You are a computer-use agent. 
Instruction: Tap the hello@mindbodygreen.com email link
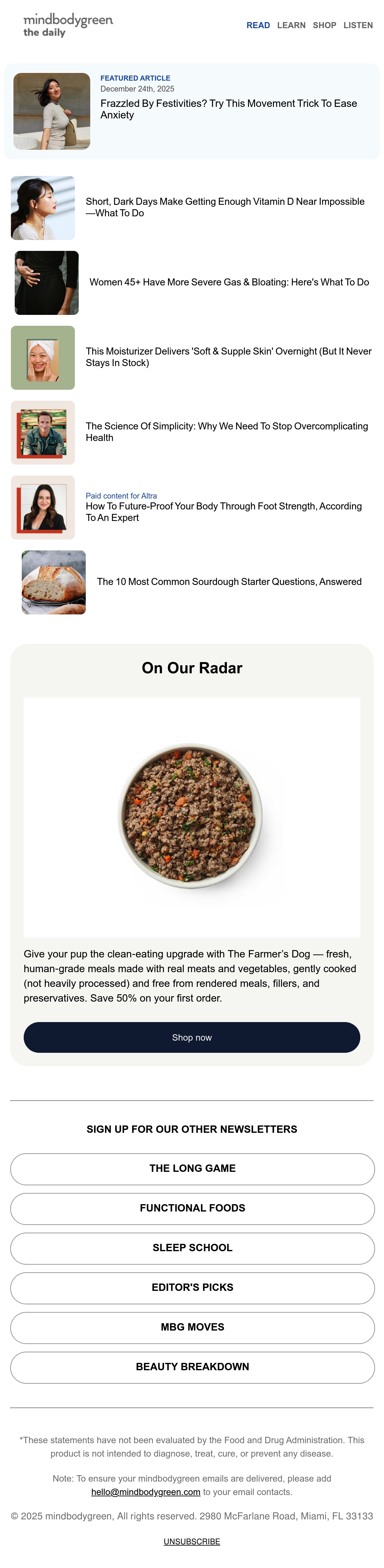tap(146, 1492)
